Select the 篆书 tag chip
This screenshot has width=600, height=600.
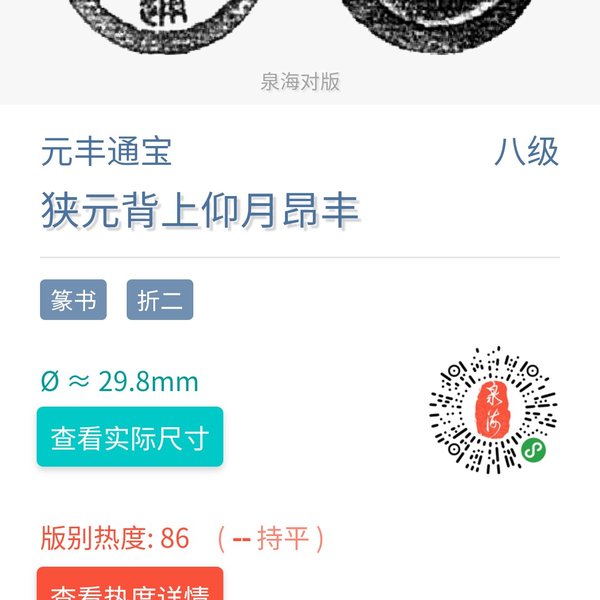coord(73,300)
